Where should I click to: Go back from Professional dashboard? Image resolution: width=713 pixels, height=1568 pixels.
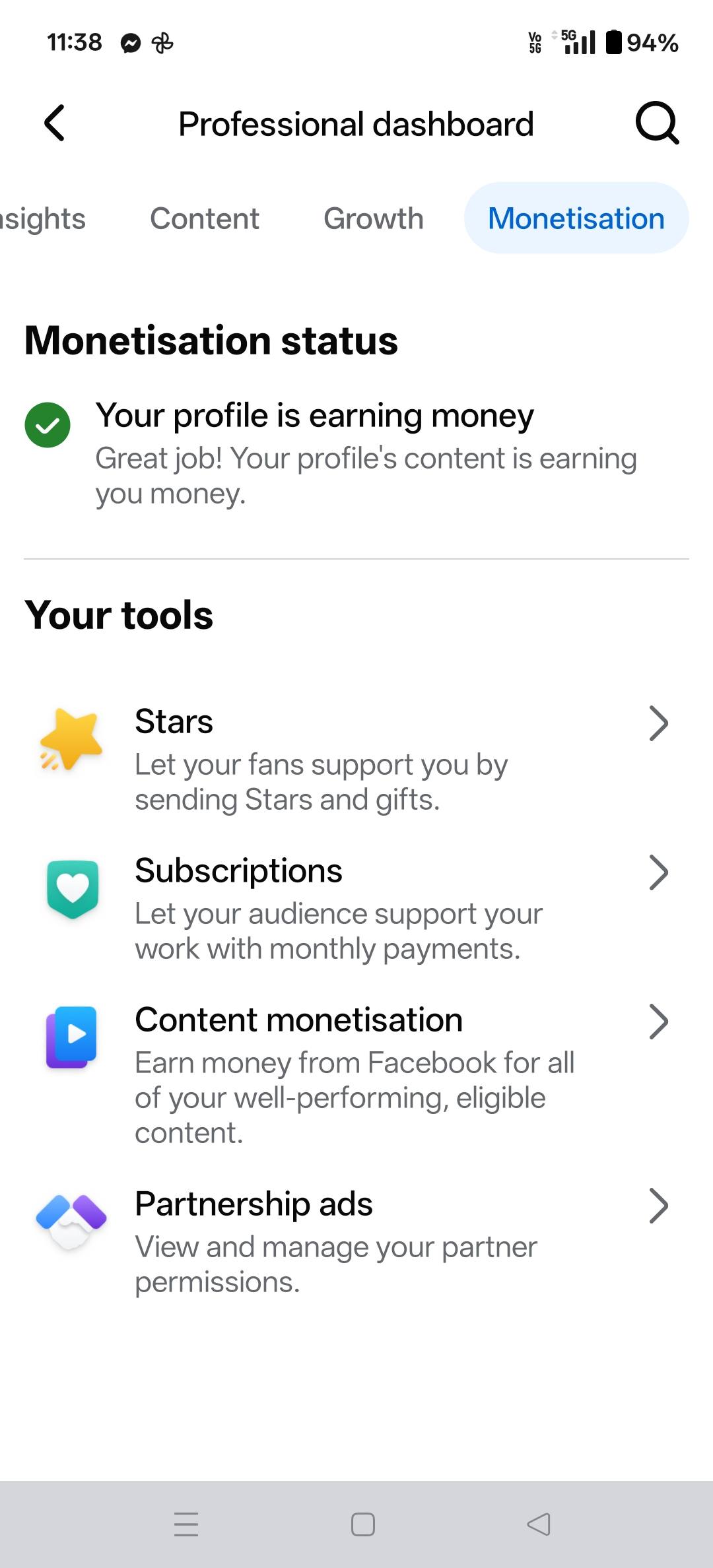point(55,123)
